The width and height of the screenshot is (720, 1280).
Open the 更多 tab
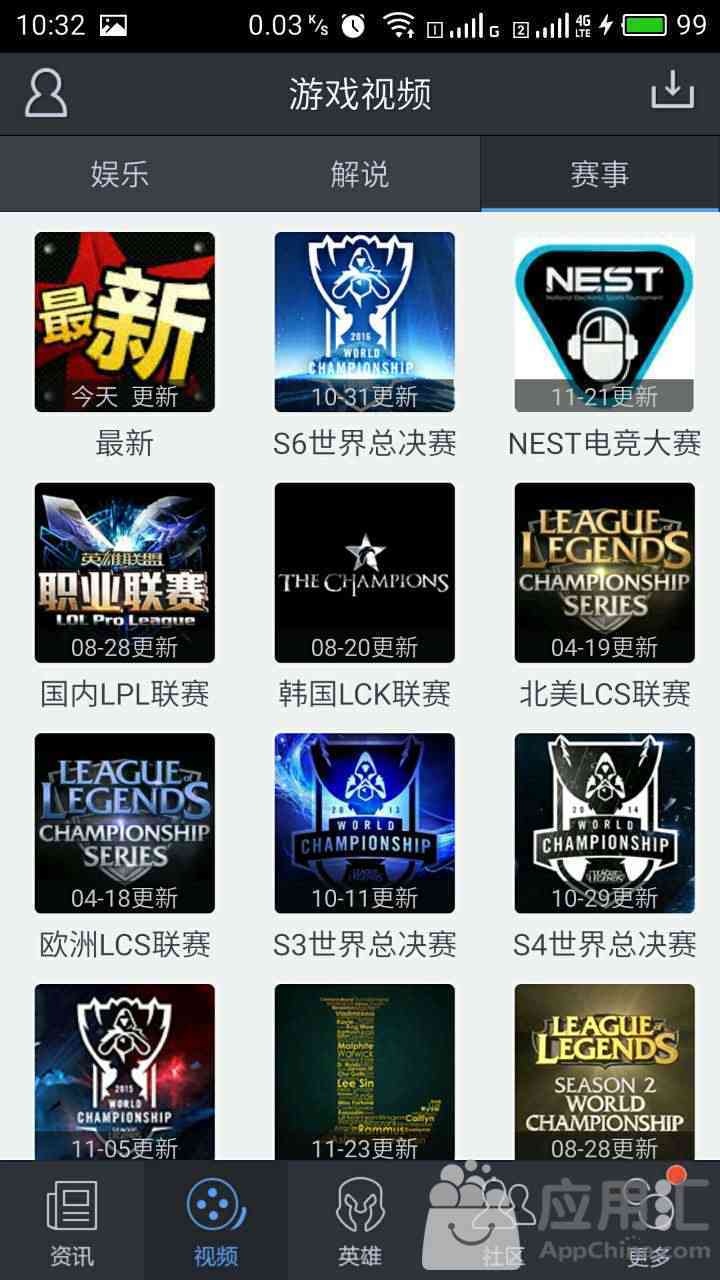pos(648,1221)
